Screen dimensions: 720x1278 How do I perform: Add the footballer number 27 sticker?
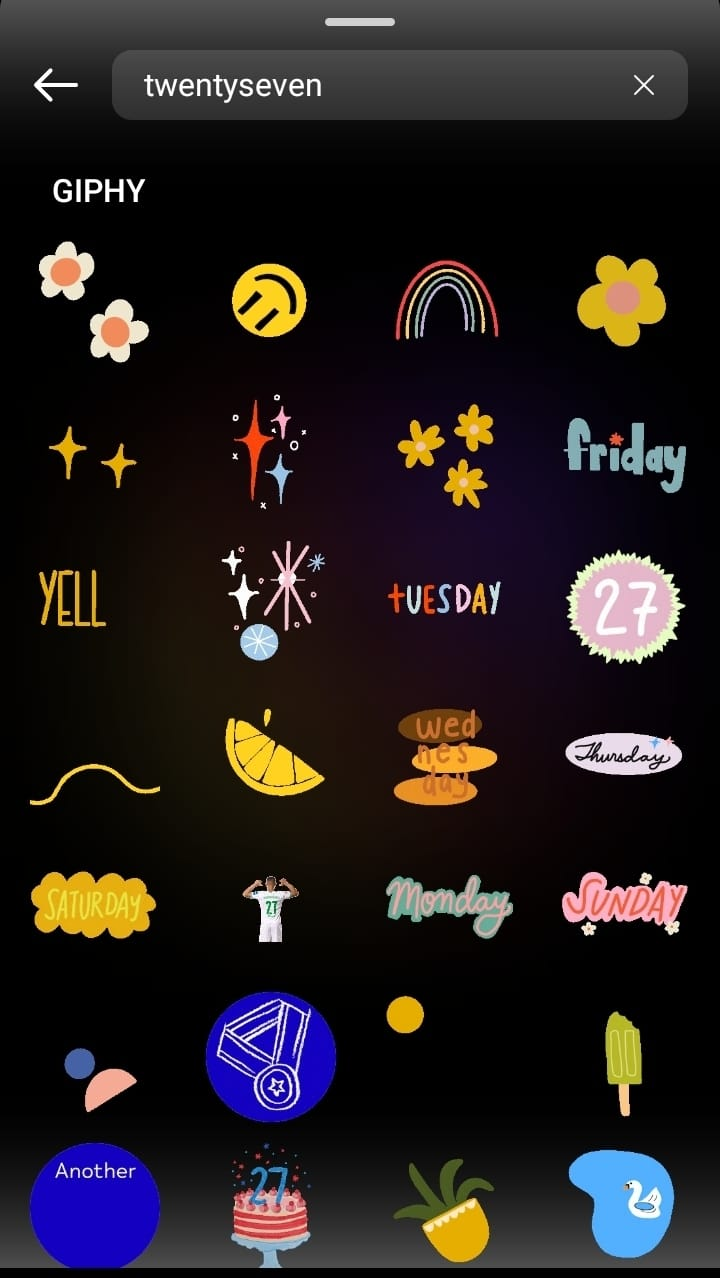(271, 908)
